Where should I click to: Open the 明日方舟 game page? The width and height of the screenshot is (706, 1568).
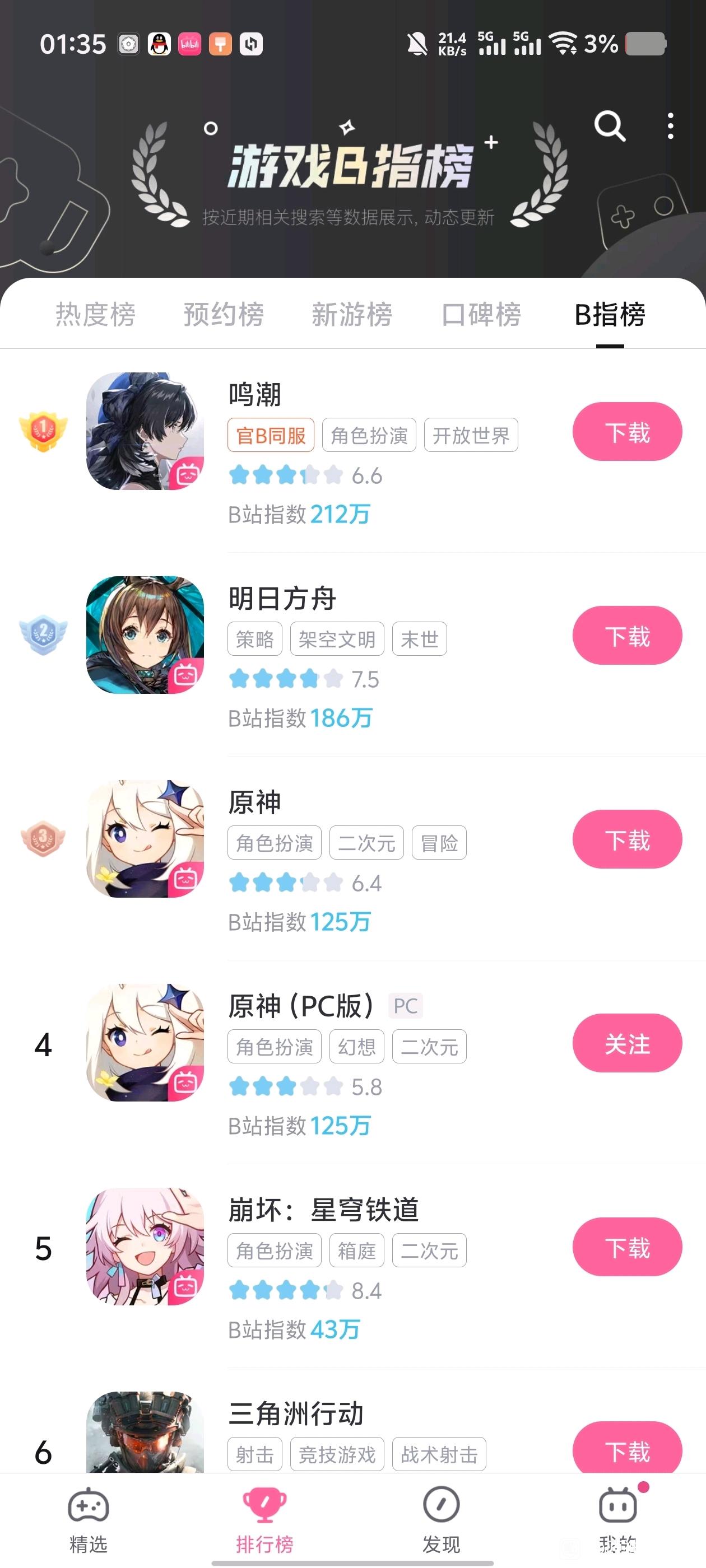282,598
